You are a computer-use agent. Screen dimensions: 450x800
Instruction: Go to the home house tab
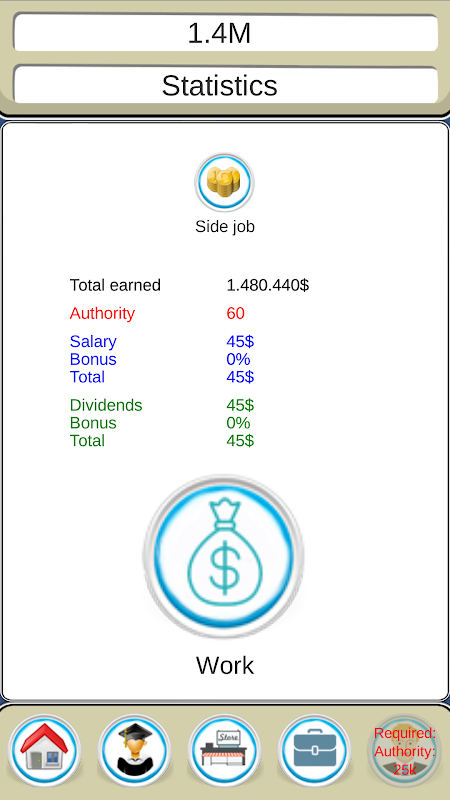tap(44, 750)
